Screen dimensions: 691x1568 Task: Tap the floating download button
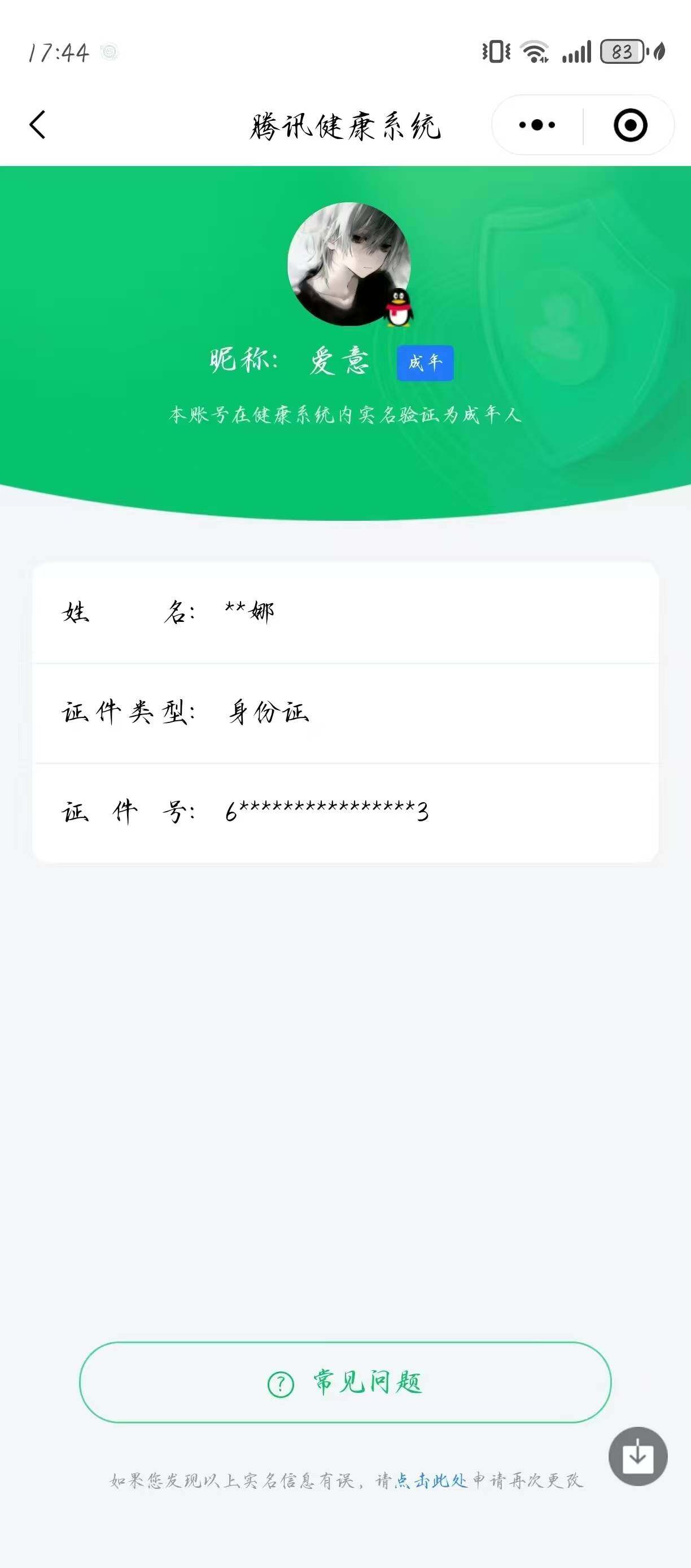click(x=637, y=1456)
